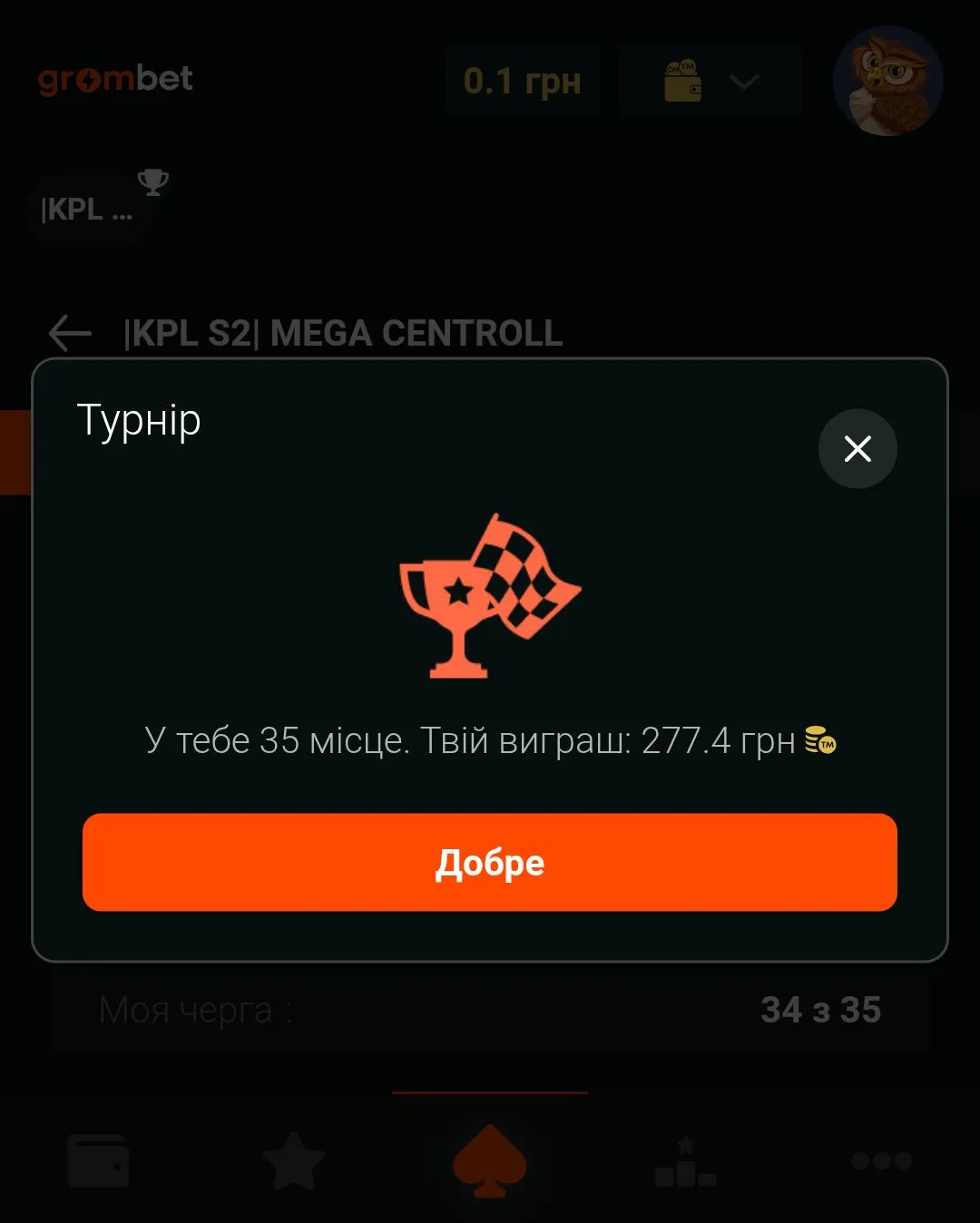Confirm the tournament result with Добре

pos(489,862)
